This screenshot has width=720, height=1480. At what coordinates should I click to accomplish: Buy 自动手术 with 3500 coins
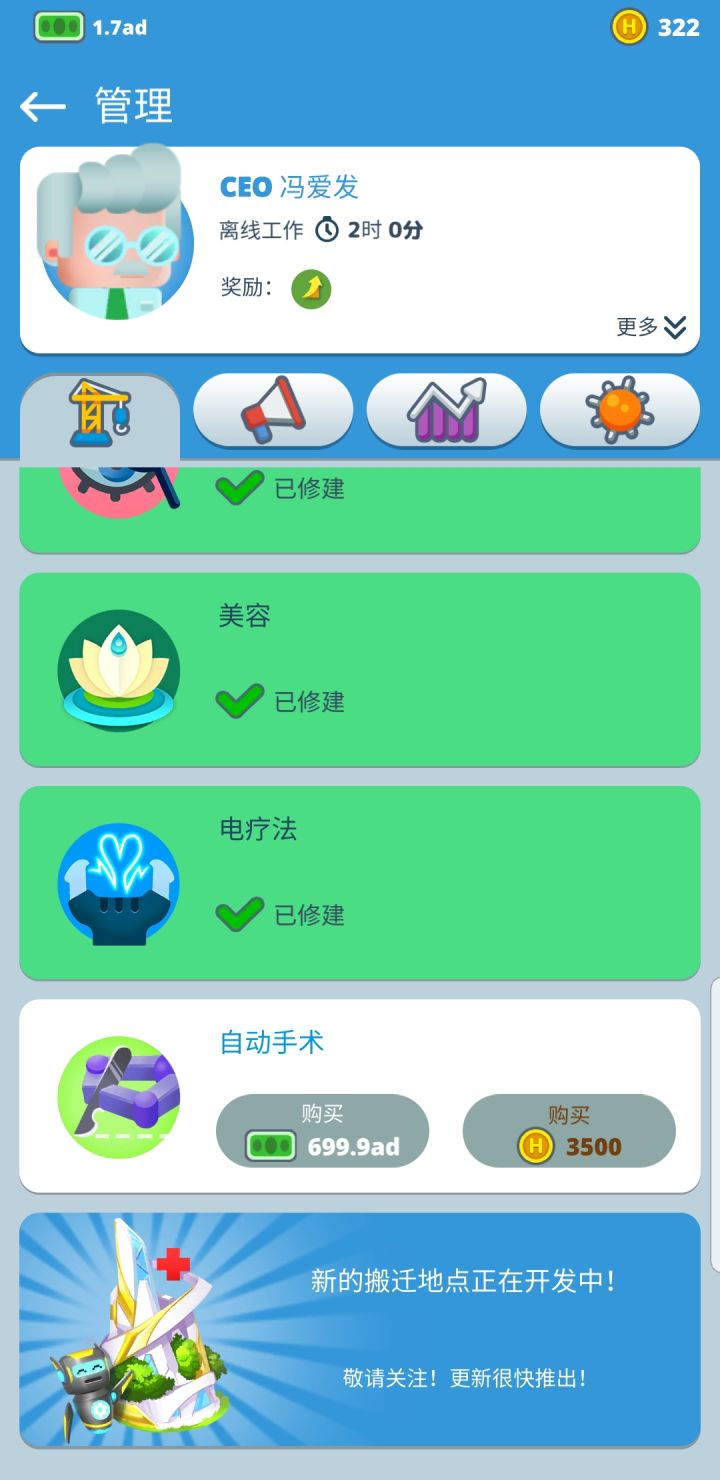click(x=569, y=1130)
